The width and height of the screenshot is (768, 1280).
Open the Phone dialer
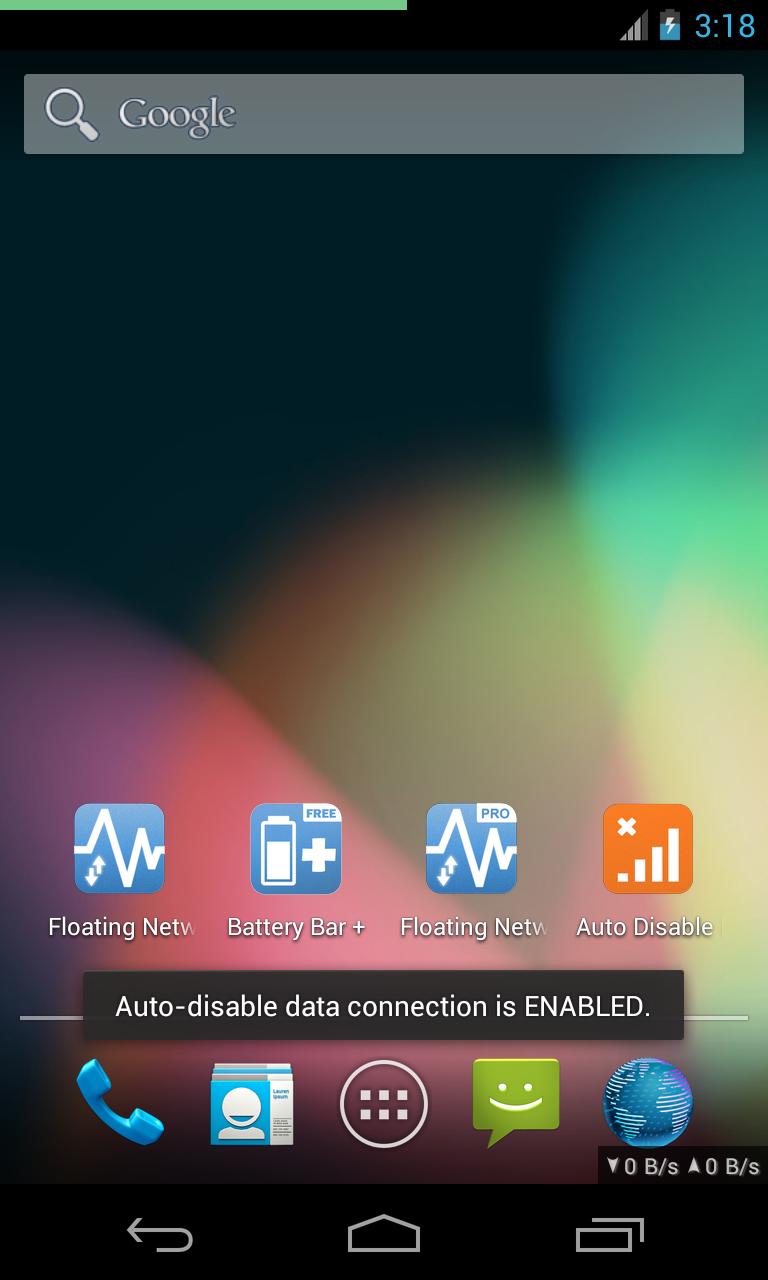tap(120, 1104)
